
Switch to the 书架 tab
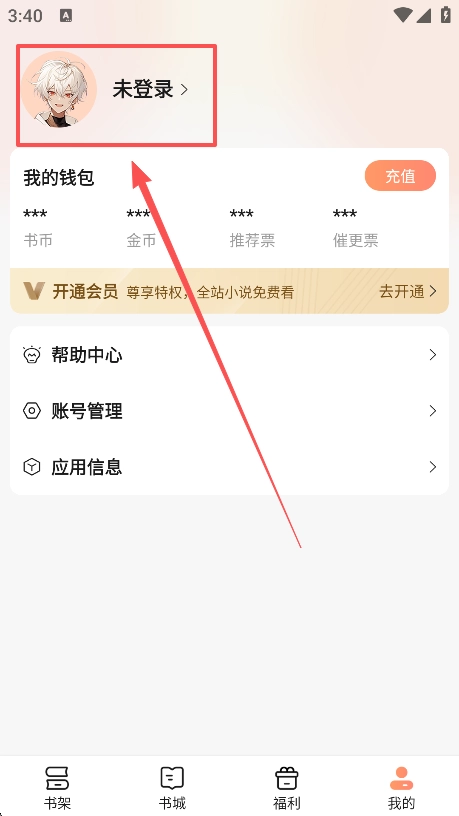[x=57, y=787]
